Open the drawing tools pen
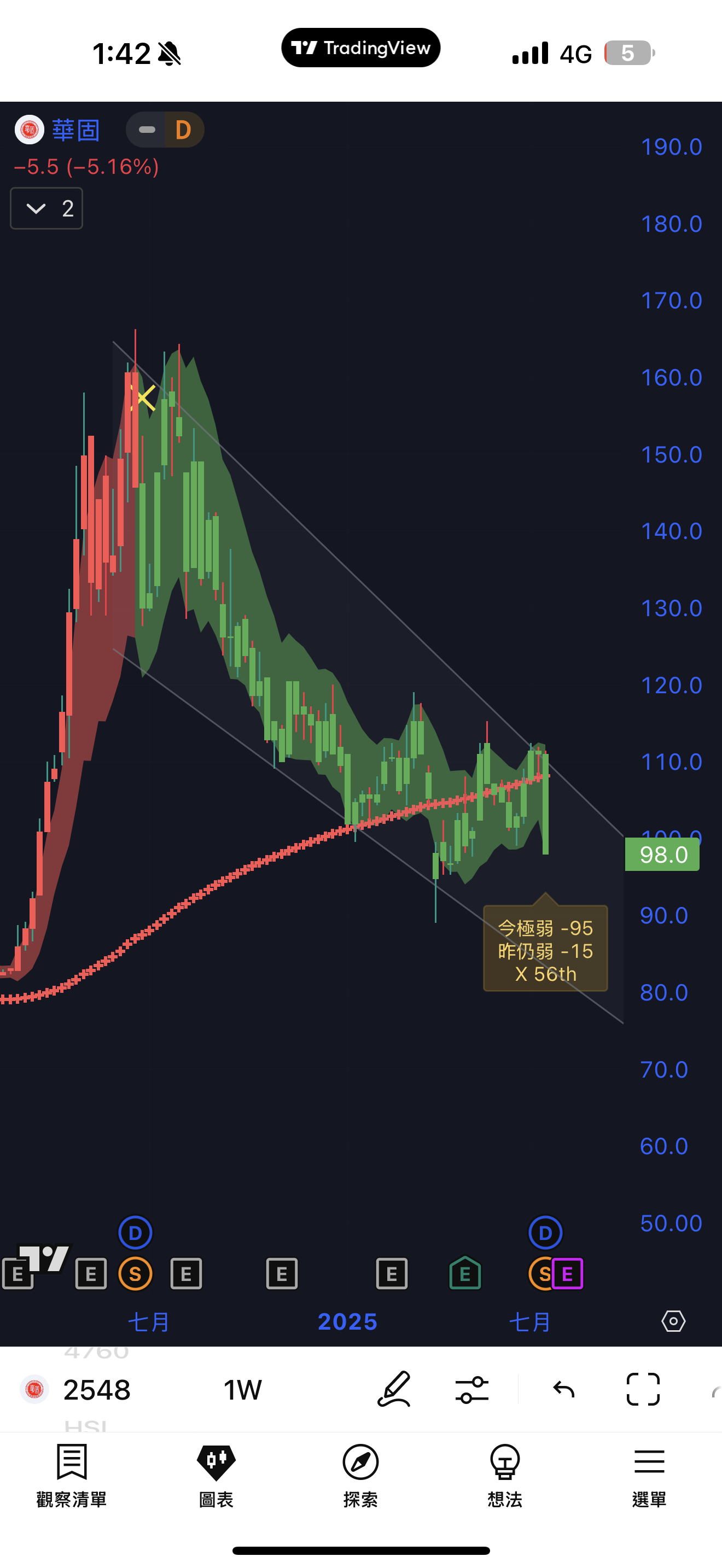The height and width of the screenshot is (1568, 722). point(394,1390)
